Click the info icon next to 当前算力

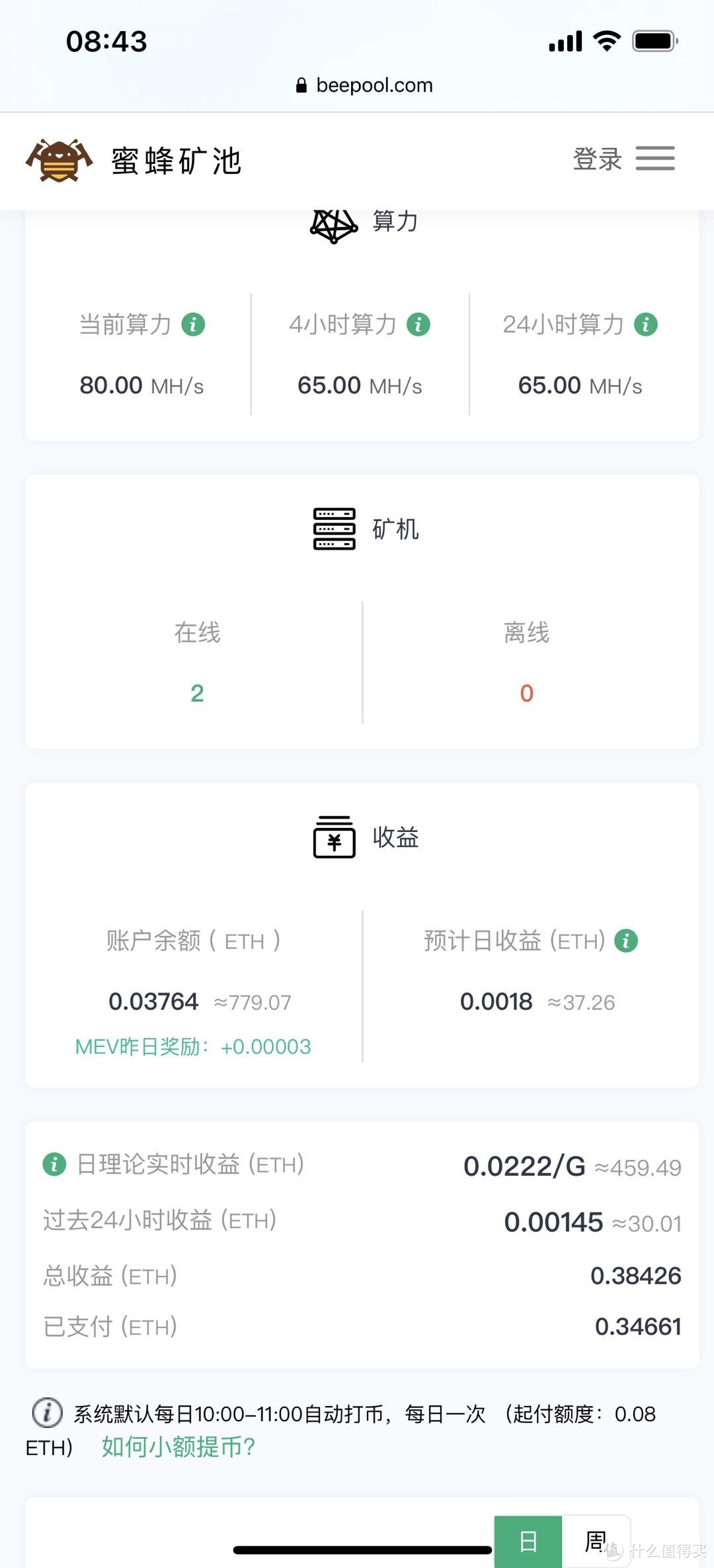[195, 325]
